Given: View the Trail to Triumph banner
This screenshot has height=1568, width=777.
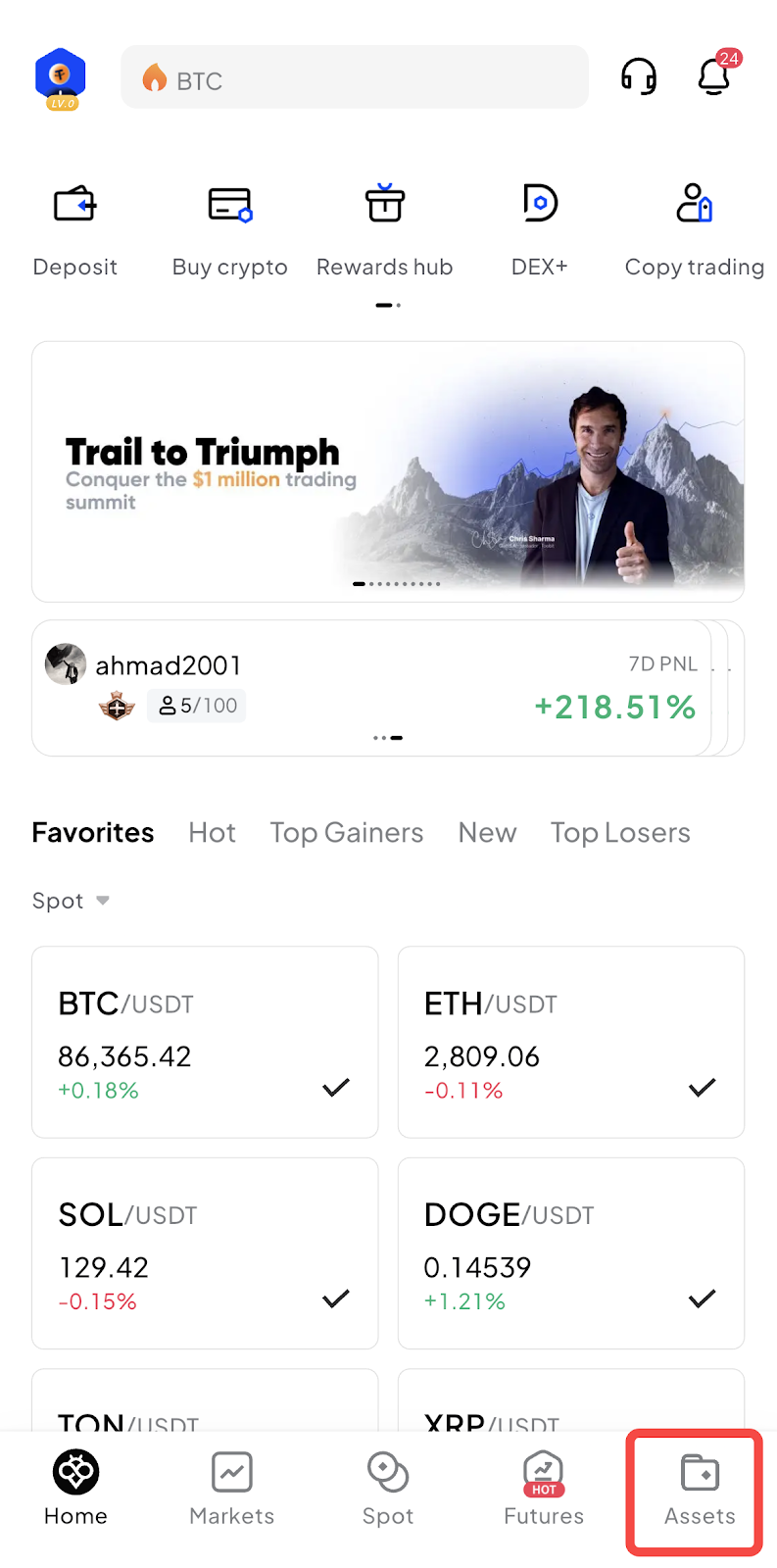Looking at the screenshot, I should (388, 471).
